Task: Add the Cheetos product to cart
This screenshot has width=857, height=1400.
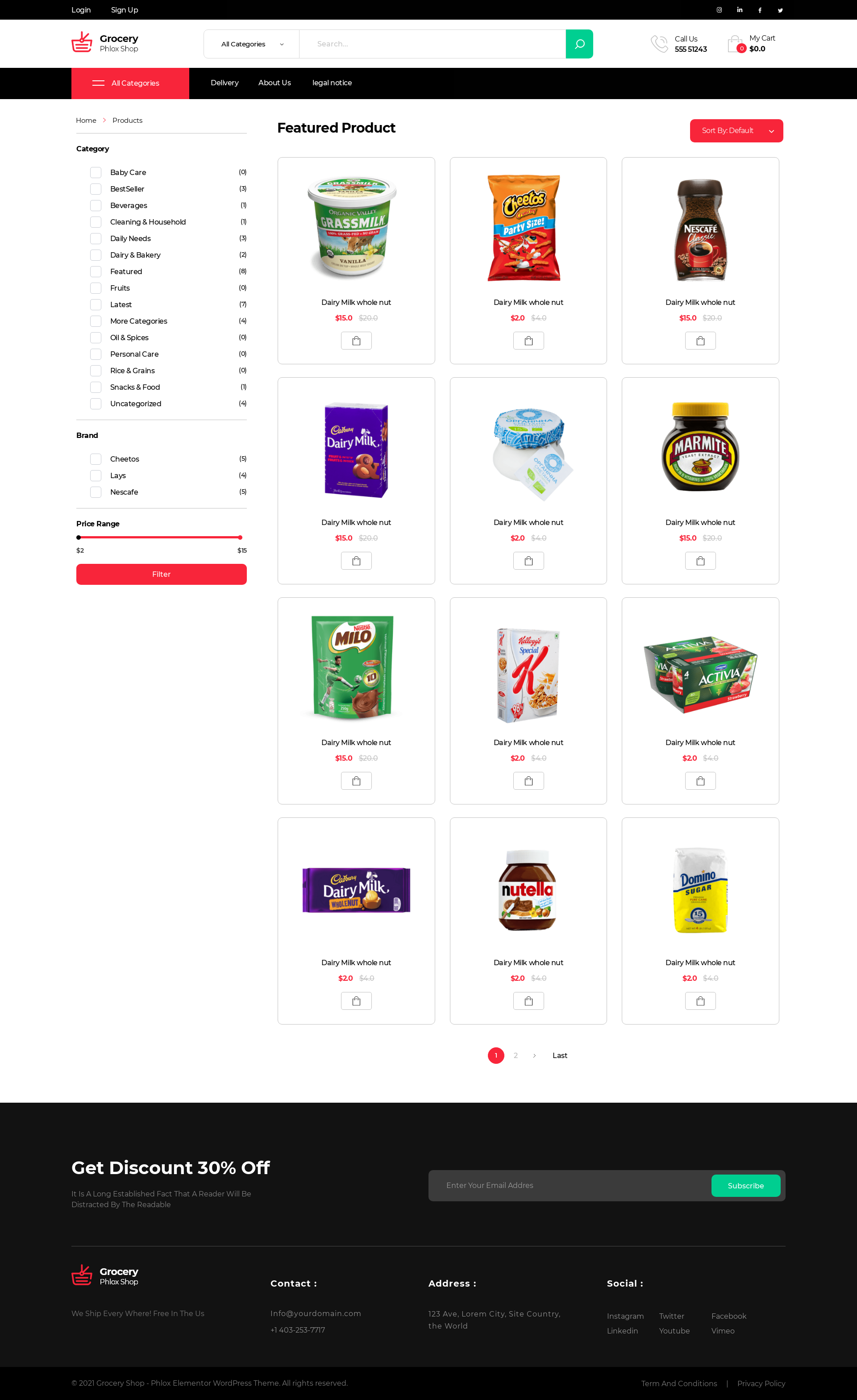Action: [x=528, y=341]
